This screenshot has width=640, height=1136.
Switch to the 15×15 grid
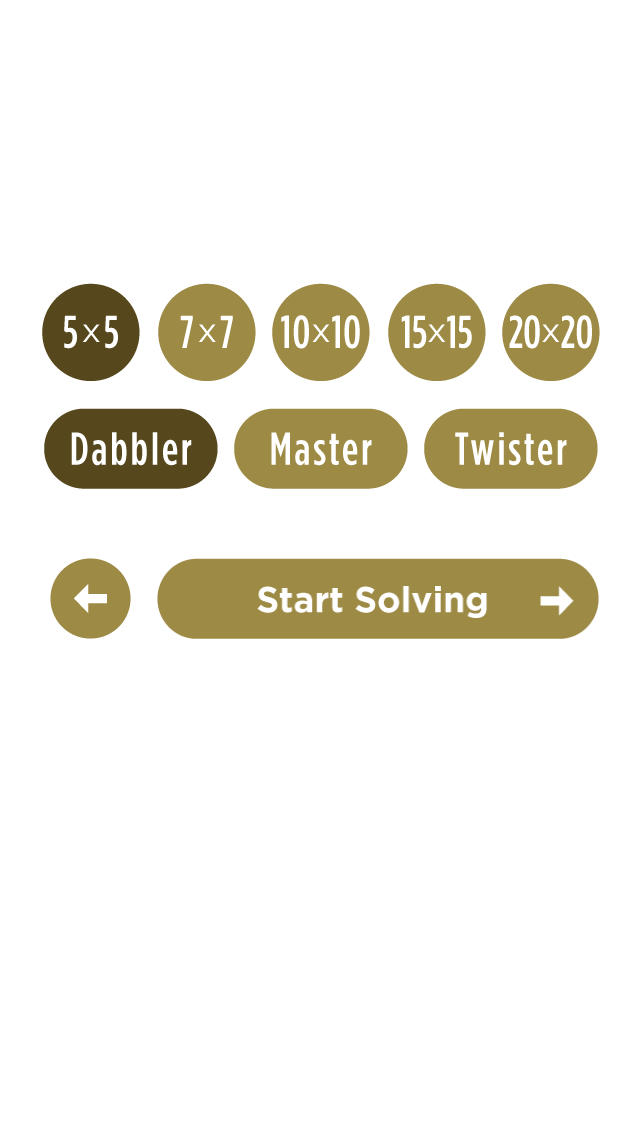point(436,333)
